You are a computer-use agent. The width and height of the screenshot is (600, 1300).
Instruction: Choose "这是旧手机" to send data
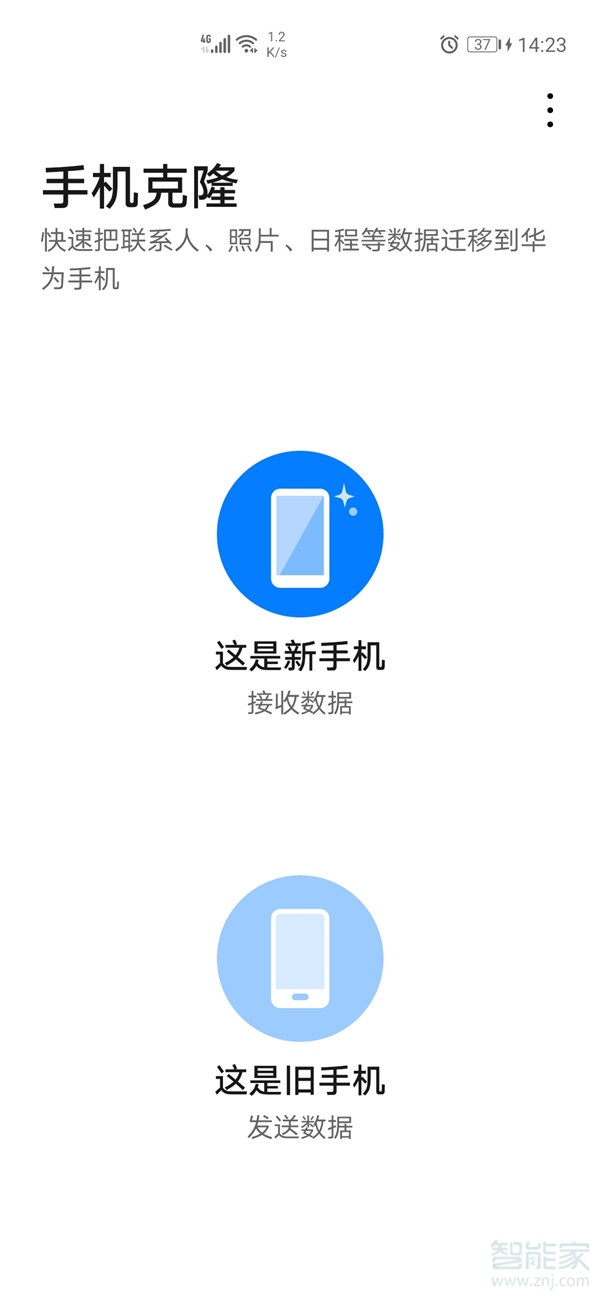pyautogui.click(x=300, y=958)
